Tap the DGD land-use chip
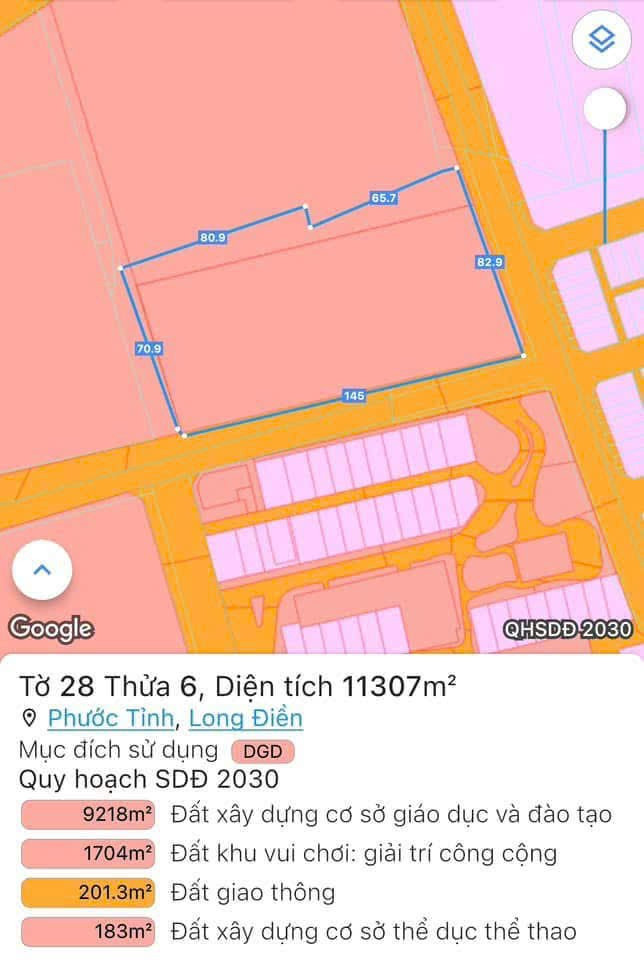The width and height of the screenshot is (644, 960). point(263,750)
